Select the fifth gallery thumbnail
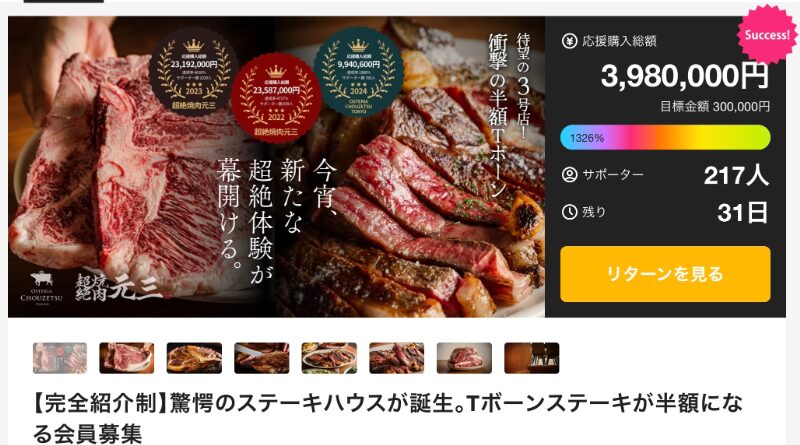 [x=329, y=358]
